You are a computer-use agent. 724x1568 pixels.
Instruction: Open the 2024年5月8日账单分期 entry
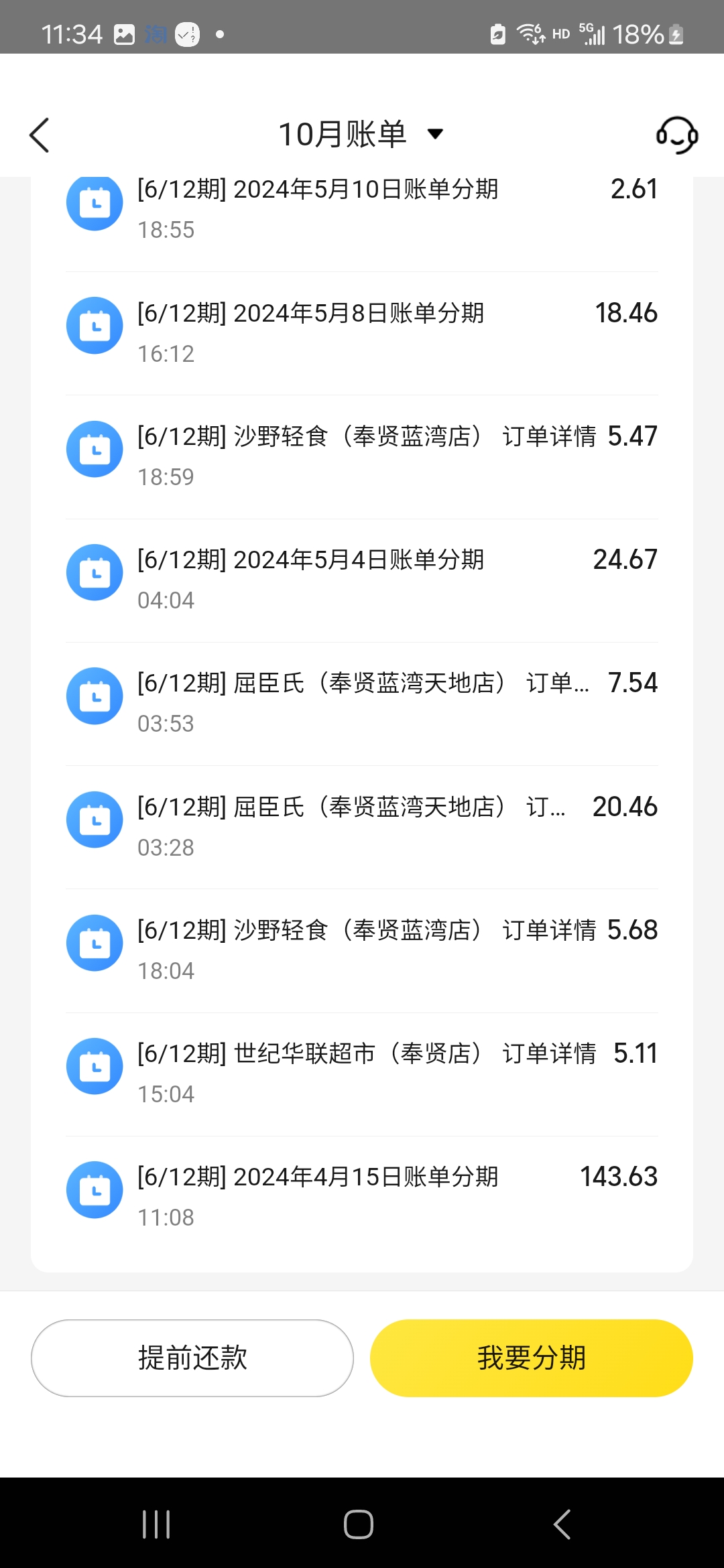[x=362, y=333]
